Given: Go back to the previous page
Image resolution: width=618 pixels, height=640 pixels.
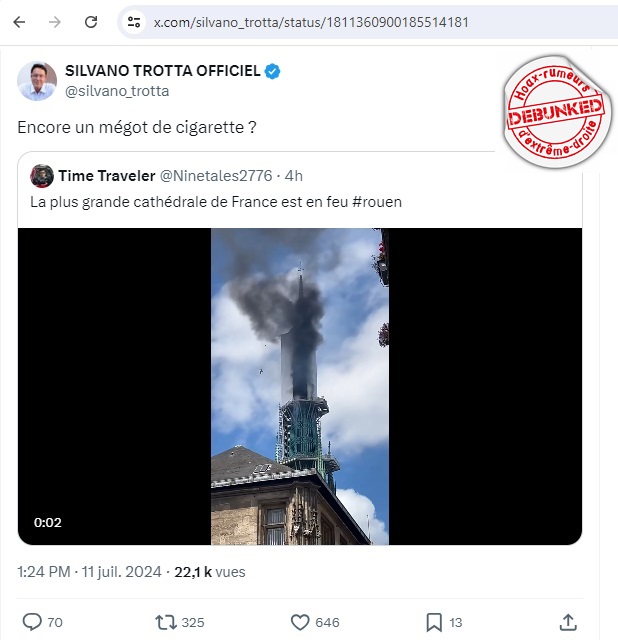Looking at the screenshot, I should [19, 21].
